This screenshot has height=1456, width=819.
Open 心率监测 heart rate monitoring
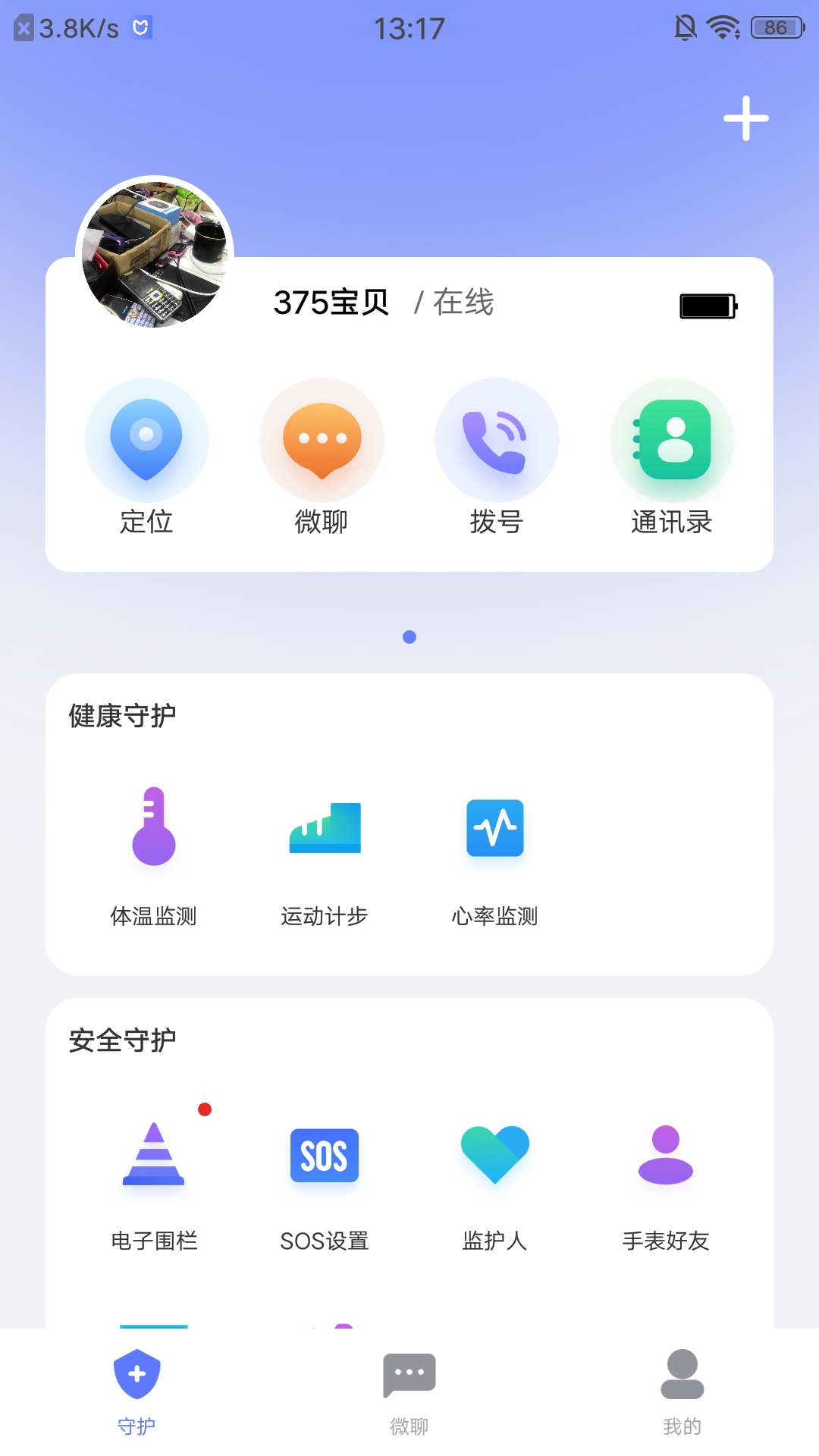point(494,827)
